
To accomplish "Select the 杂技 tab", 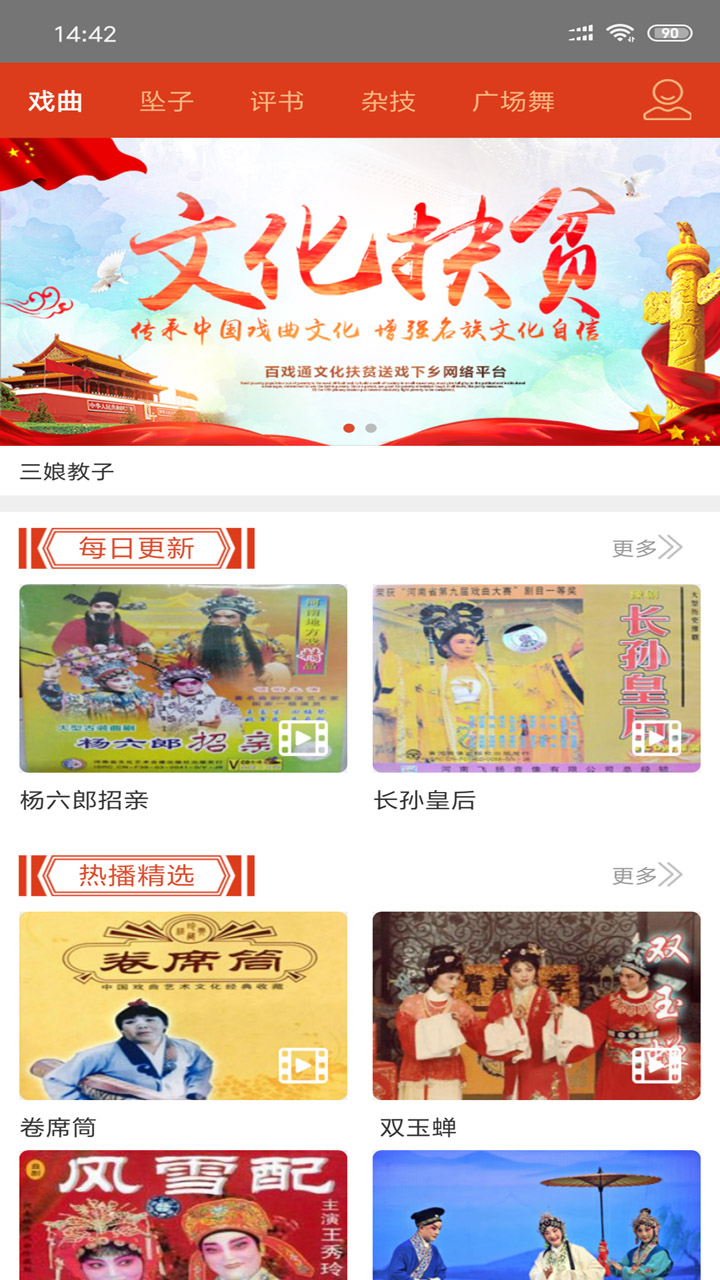I will pyautogui.click(x=388, y=101).
